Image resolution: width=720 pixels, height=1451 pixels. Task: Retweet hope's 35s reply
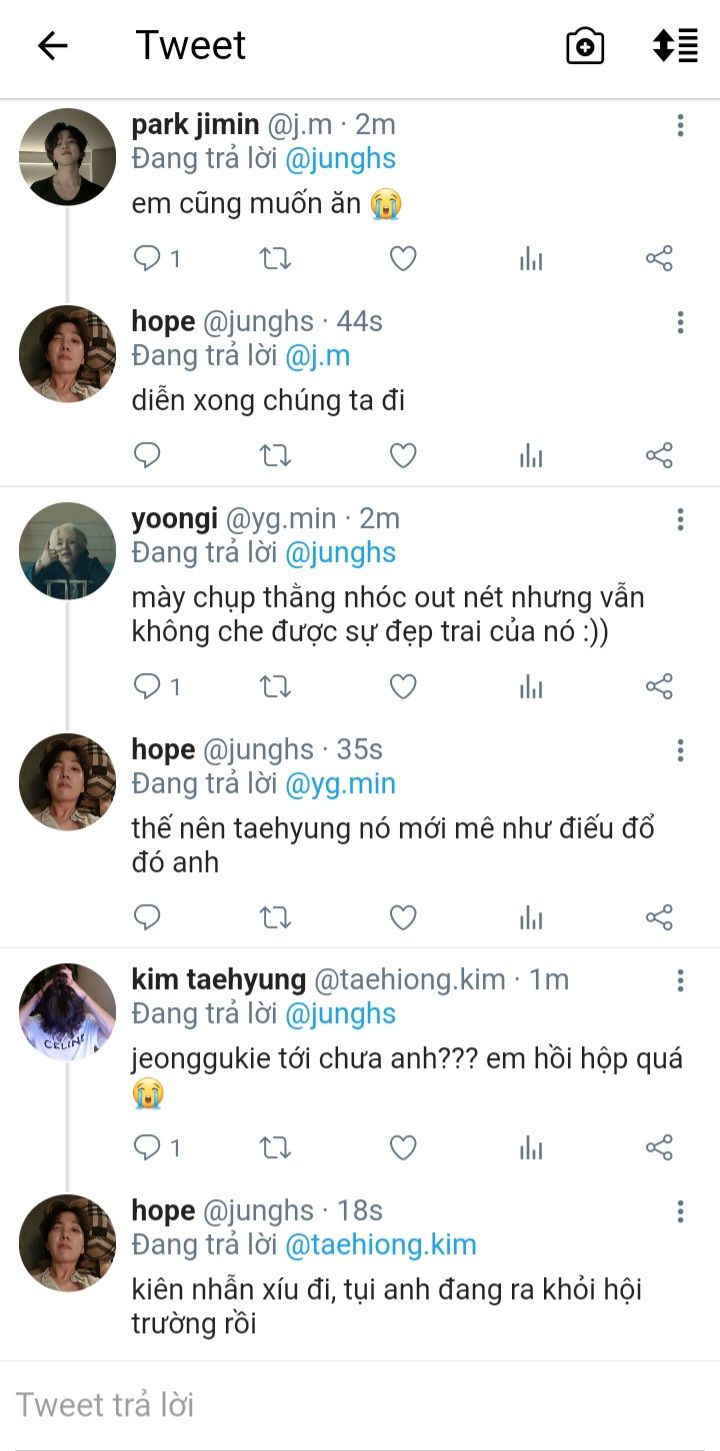tap(275, 917)
